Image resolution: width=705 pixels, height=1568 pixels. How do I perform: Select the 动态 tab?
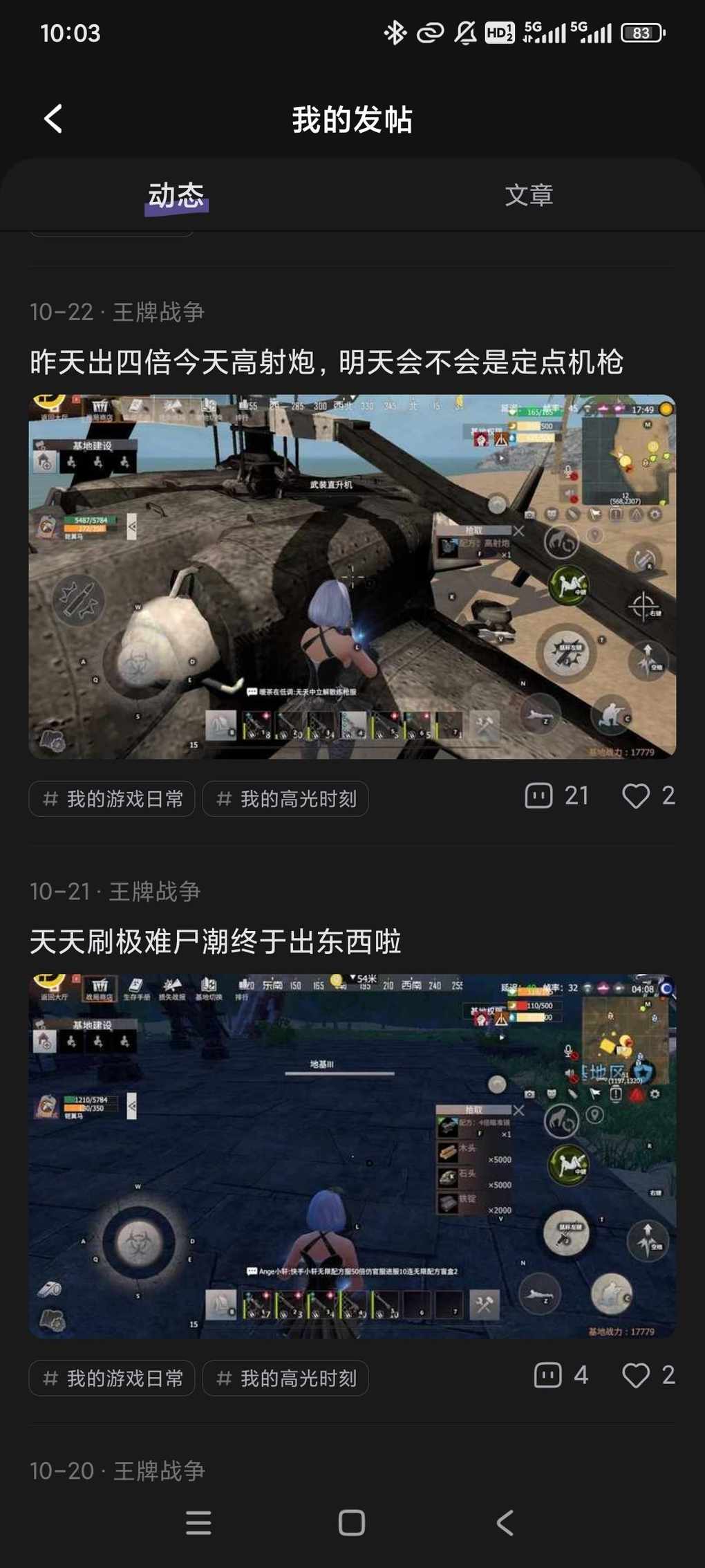coord(176,195)
